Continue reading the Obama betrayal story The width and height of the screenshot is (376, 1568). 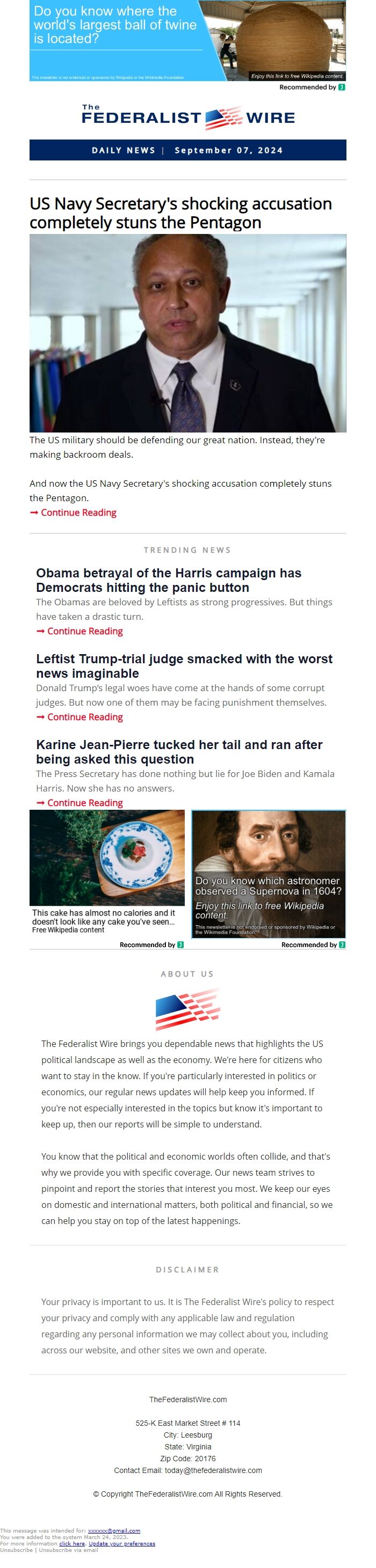point(85,631)
